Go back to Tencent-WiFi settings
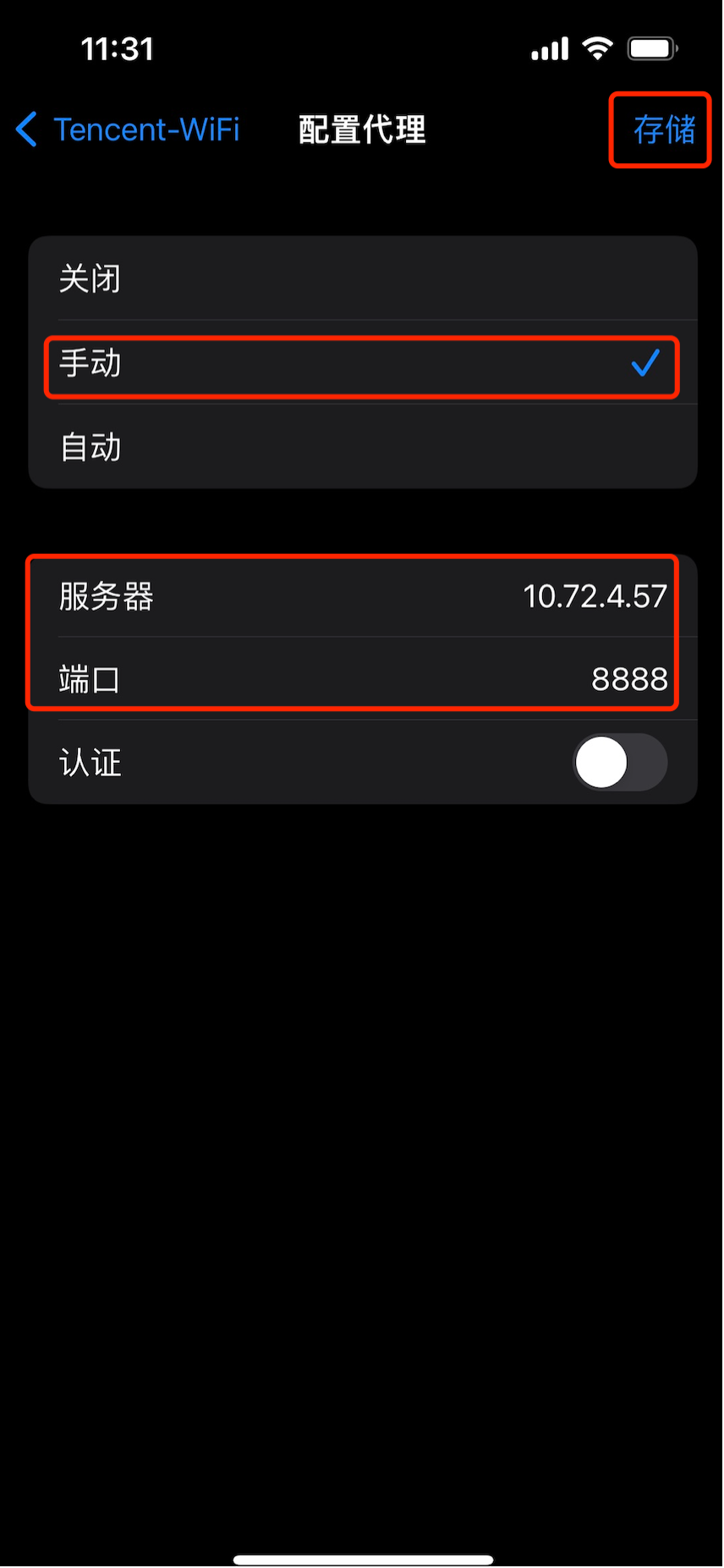This screenshot has width=724, height=1568. (128, 130)
